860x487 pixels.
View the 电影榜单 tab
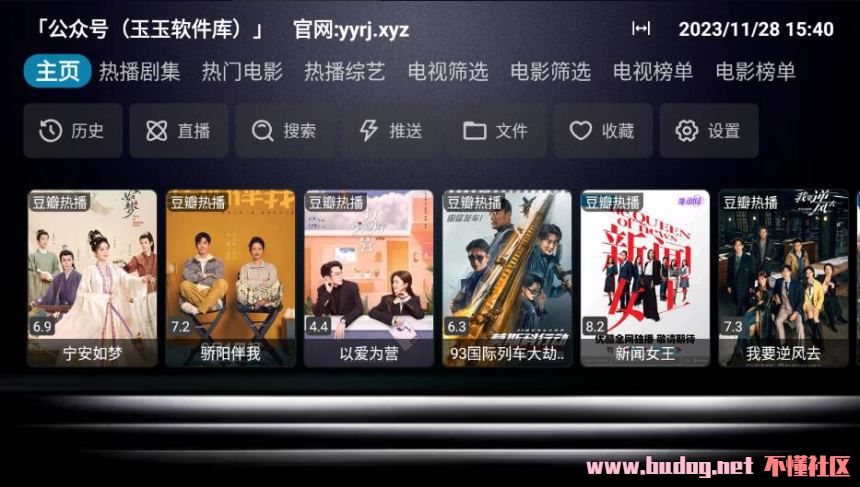[755, 72]
